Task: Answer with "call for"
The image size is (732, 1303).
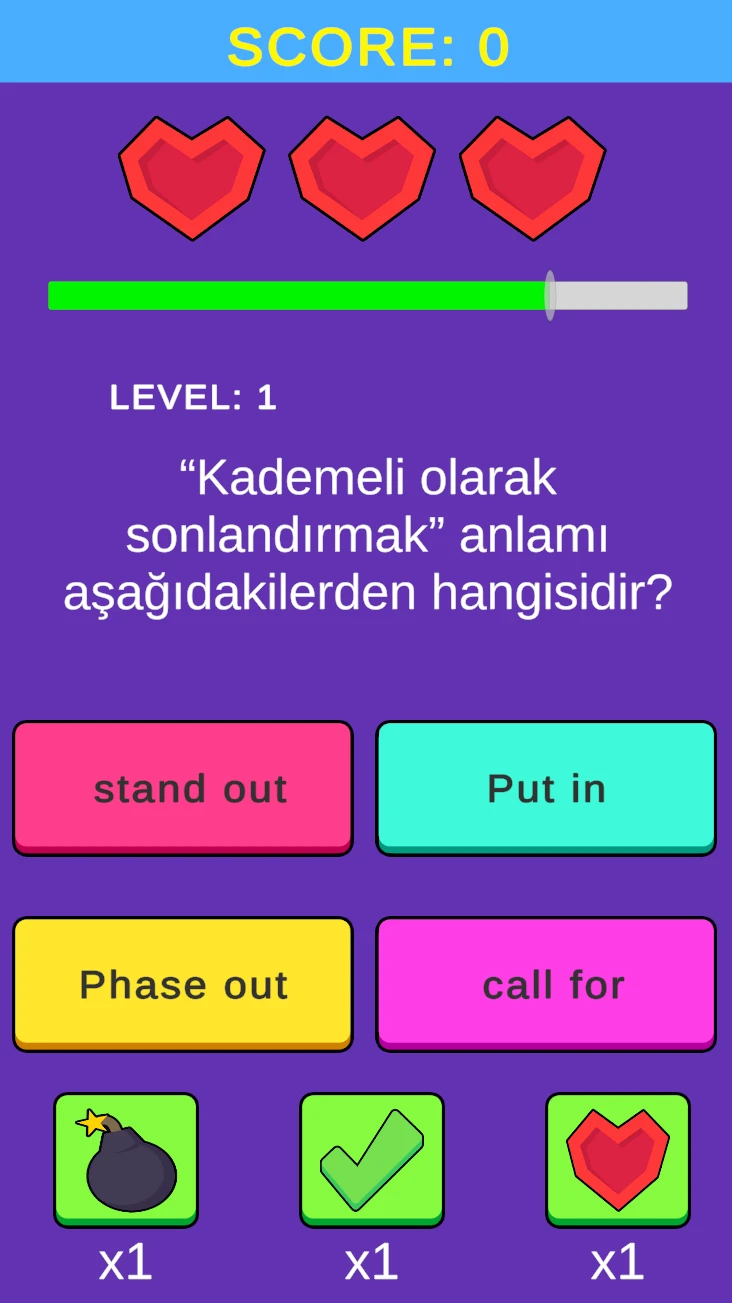Action: coord(546,983)
